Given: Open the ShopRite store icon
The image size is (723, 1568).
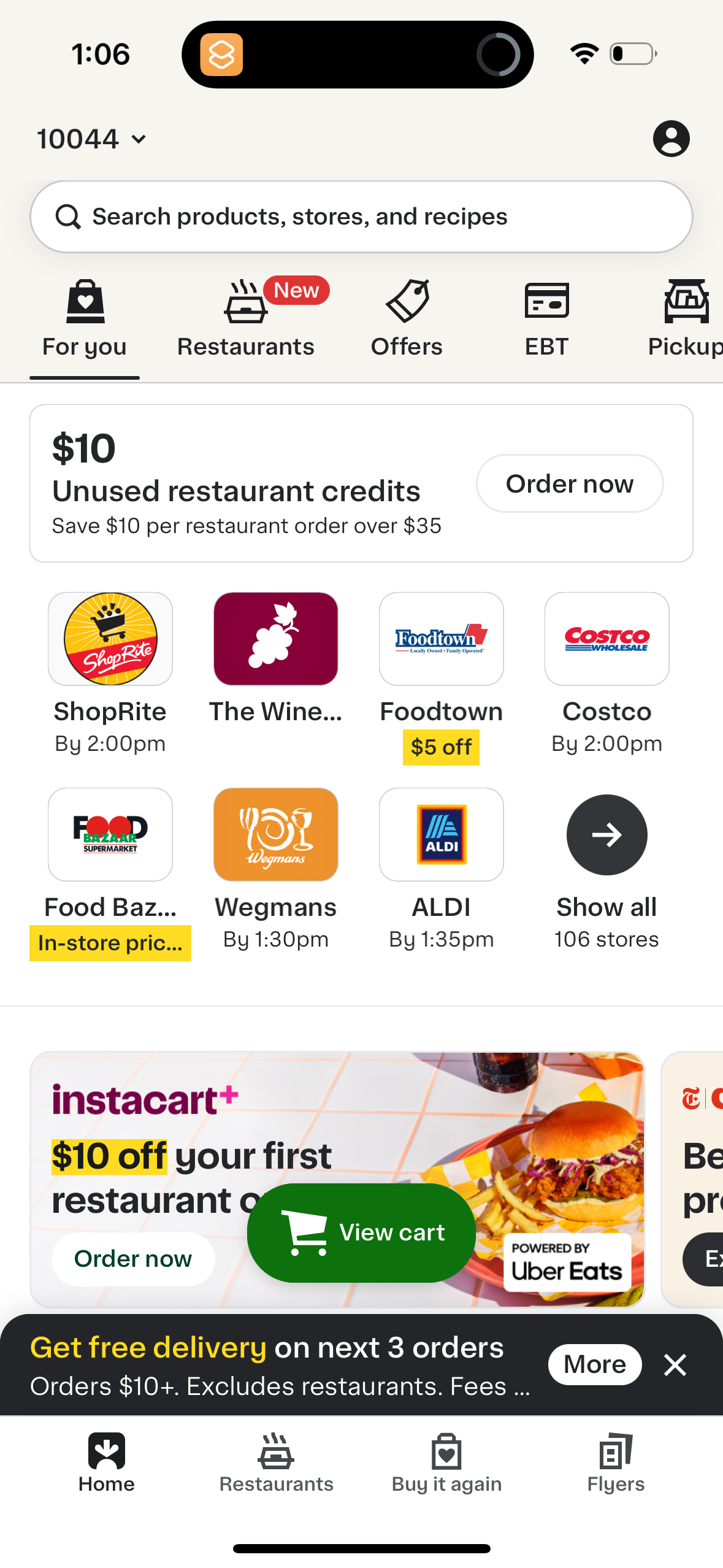Looking at the screenshot, I should (x=110, y=639).
